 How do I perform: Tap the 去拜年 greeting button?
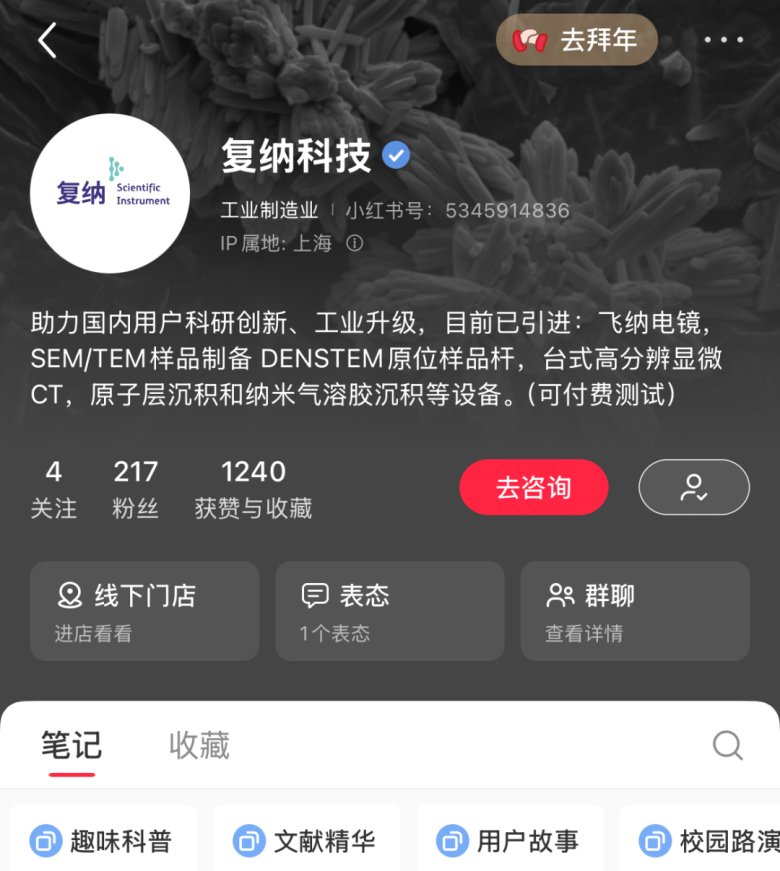tap(577, 41)
